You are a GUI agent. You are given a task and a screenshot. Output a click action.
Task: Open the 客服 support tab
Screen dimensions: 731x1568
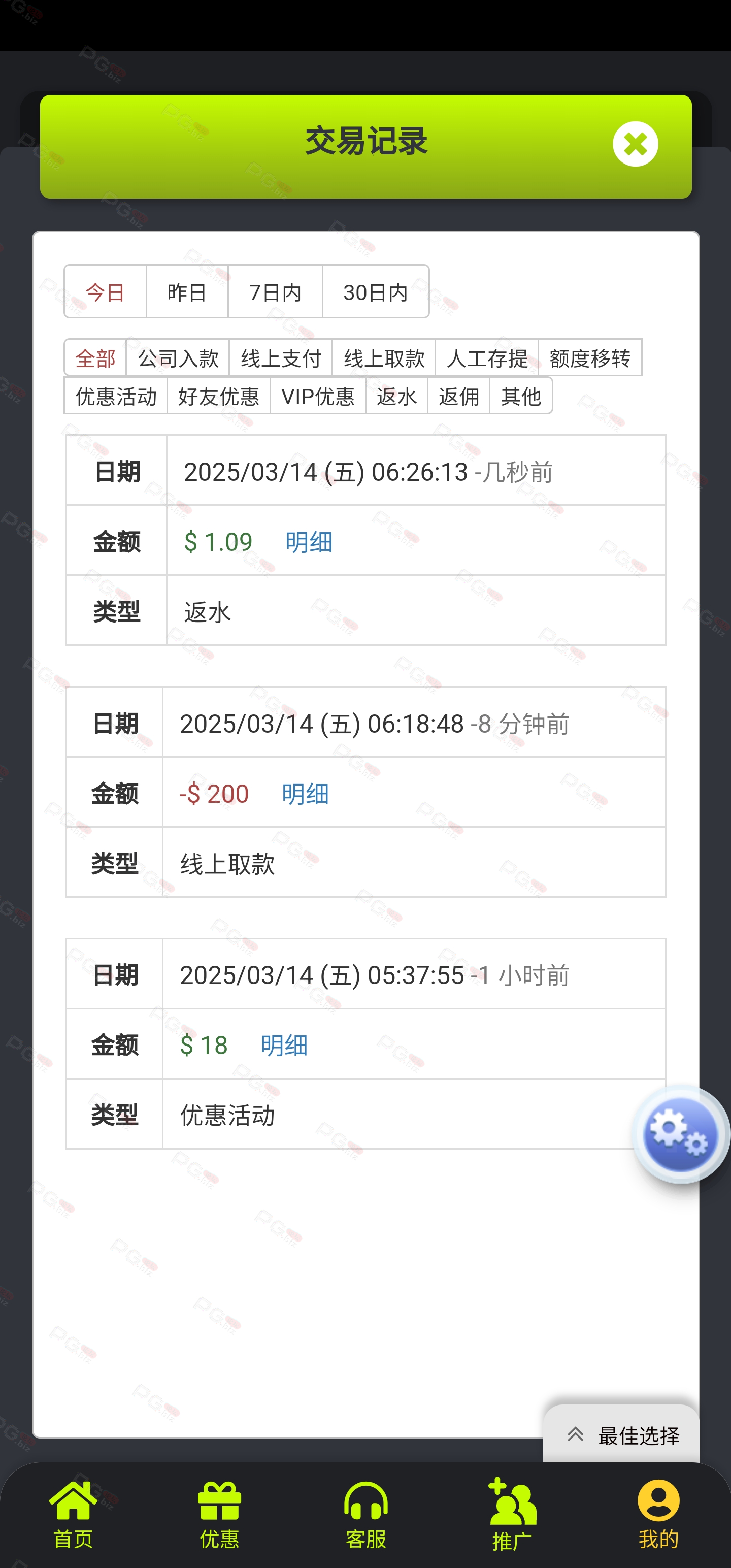point(365,1515)
